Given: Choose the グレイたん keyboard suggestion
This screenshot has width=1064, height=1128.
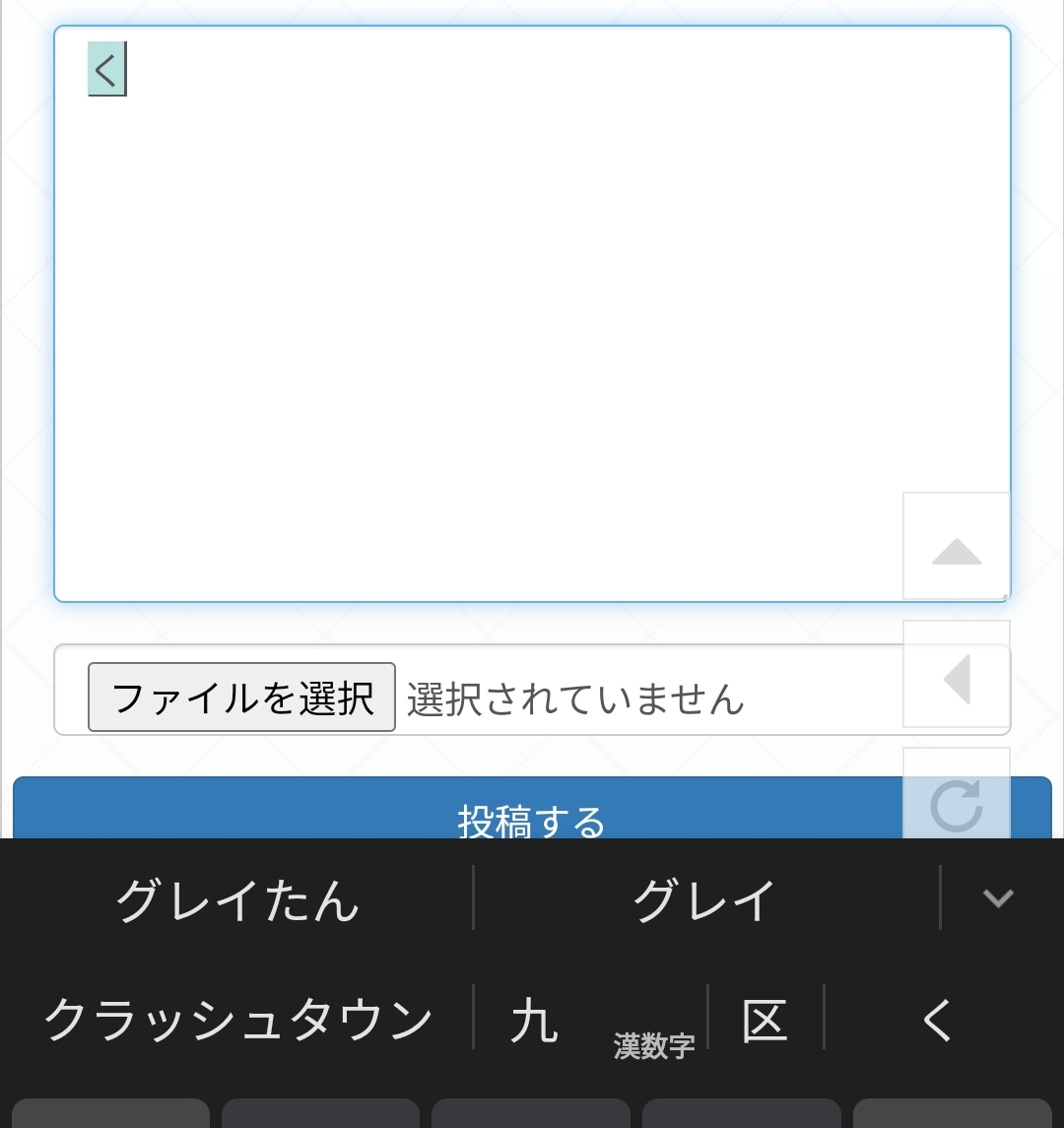Looking at the screenshot, I should 237,899.
